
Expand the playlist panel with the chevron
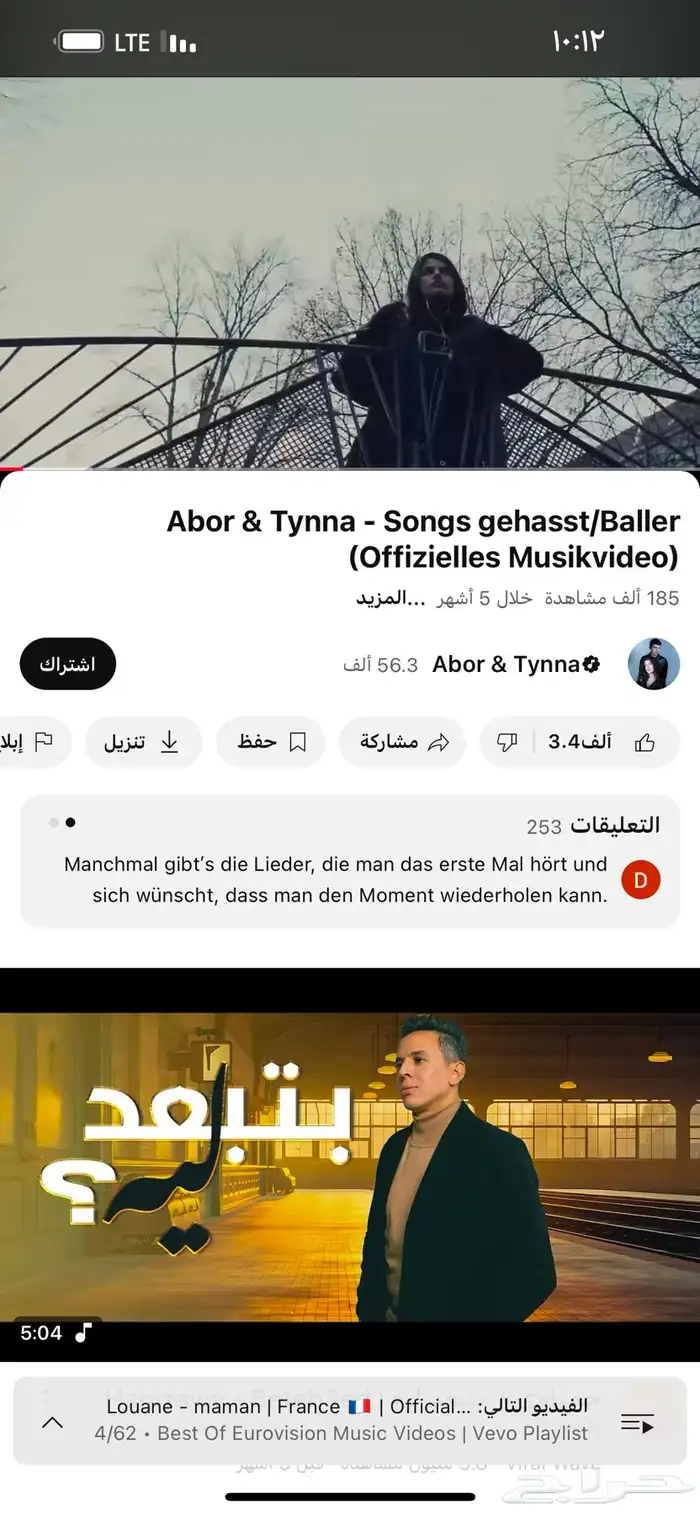tap(52, 1421)
